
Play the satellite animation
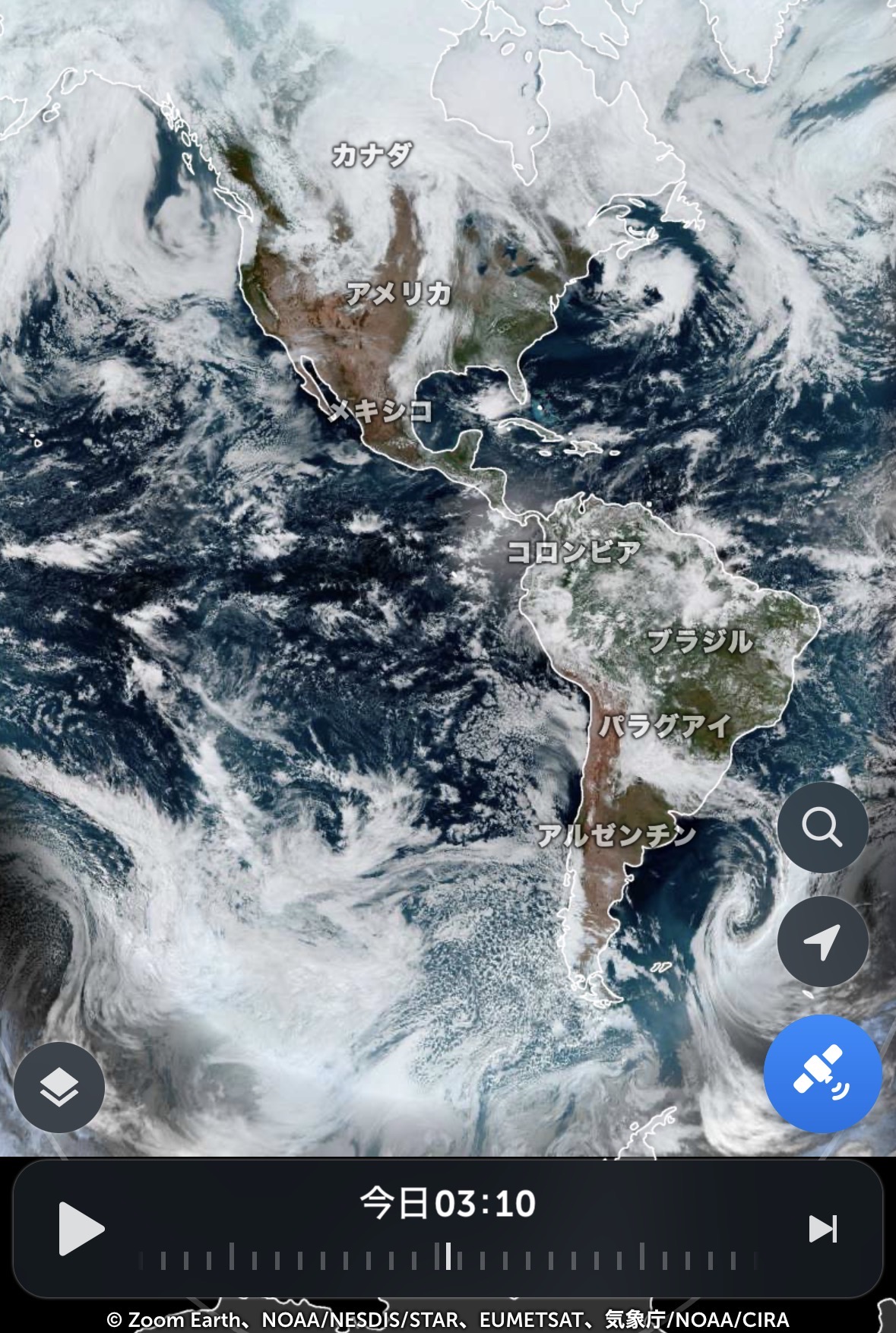coord(81,1228)
